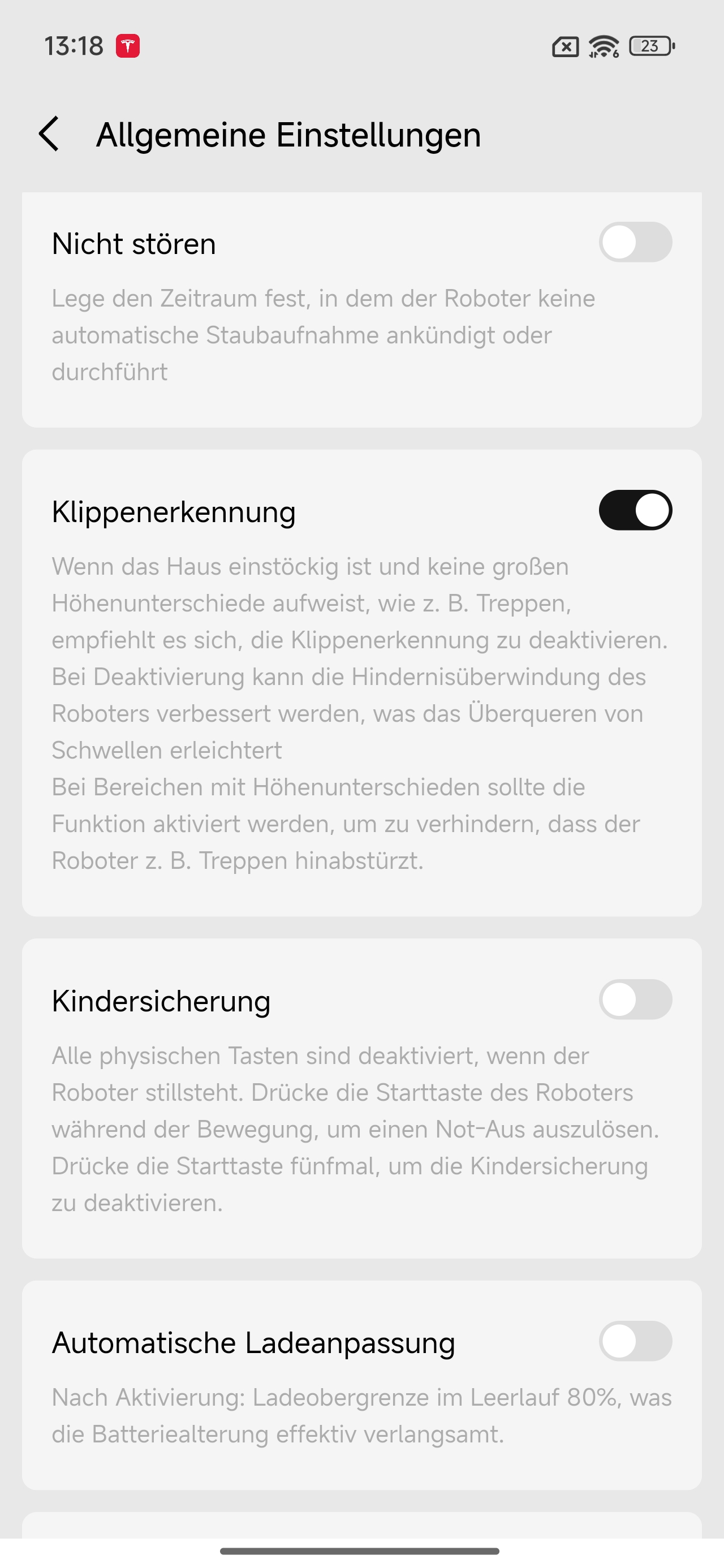Turn off Klippenerkennung

(x=635, y=510)
